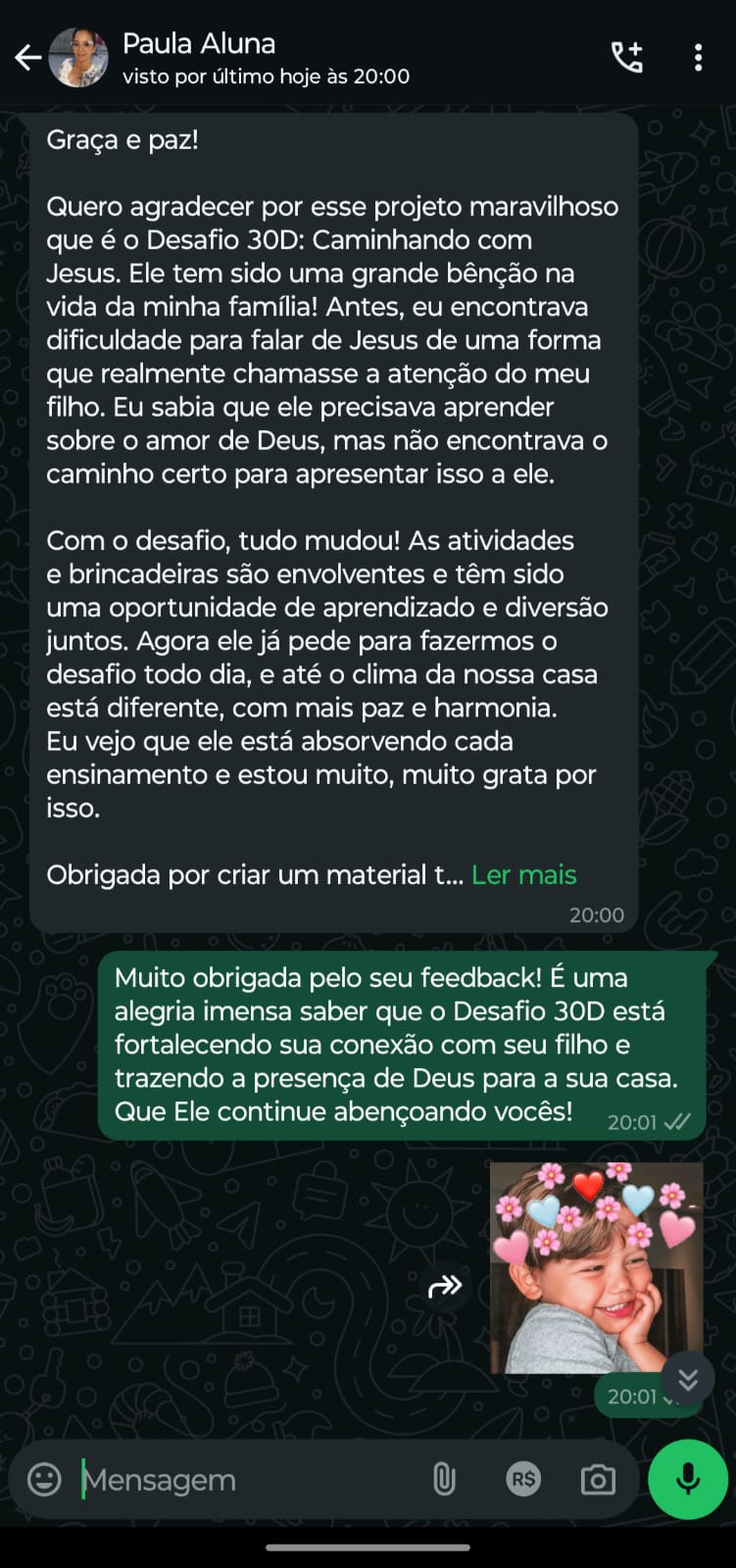Start a call with Paula Aluna
This screenshot has height=1568, width=736.
click(x=627, y=58)
